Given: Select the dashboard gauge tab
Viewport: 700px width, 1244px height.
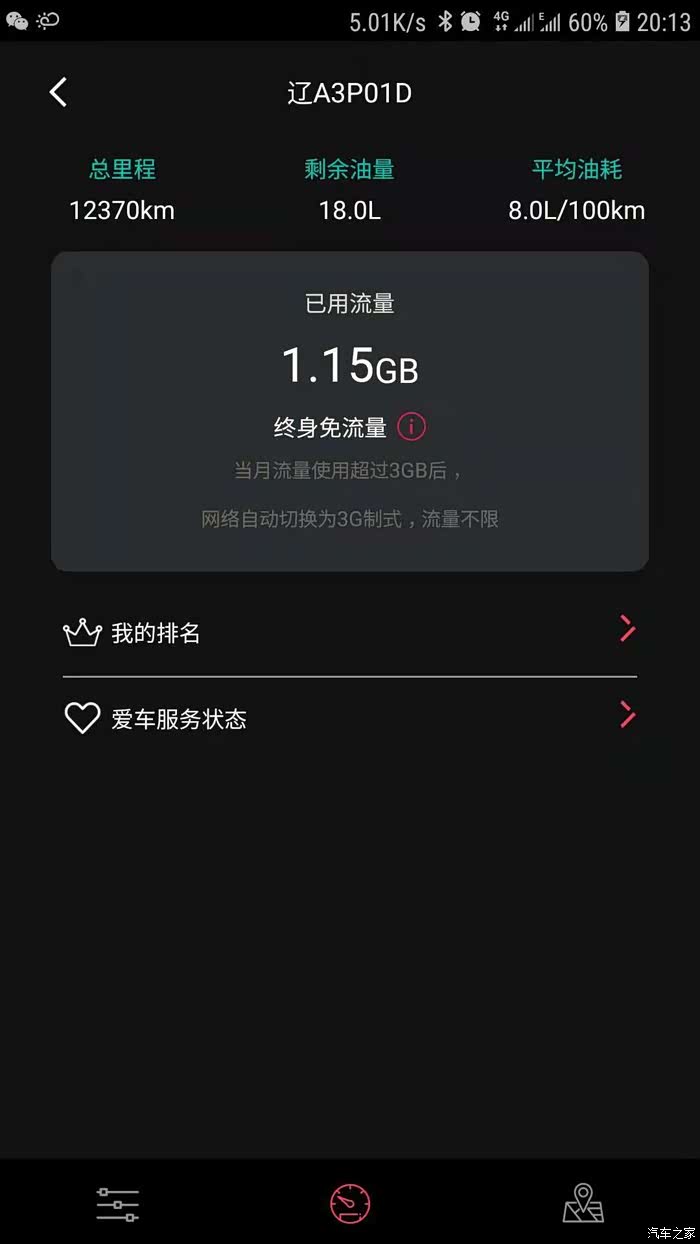Looking at the screenshot, I should [x=350, y=1203].
